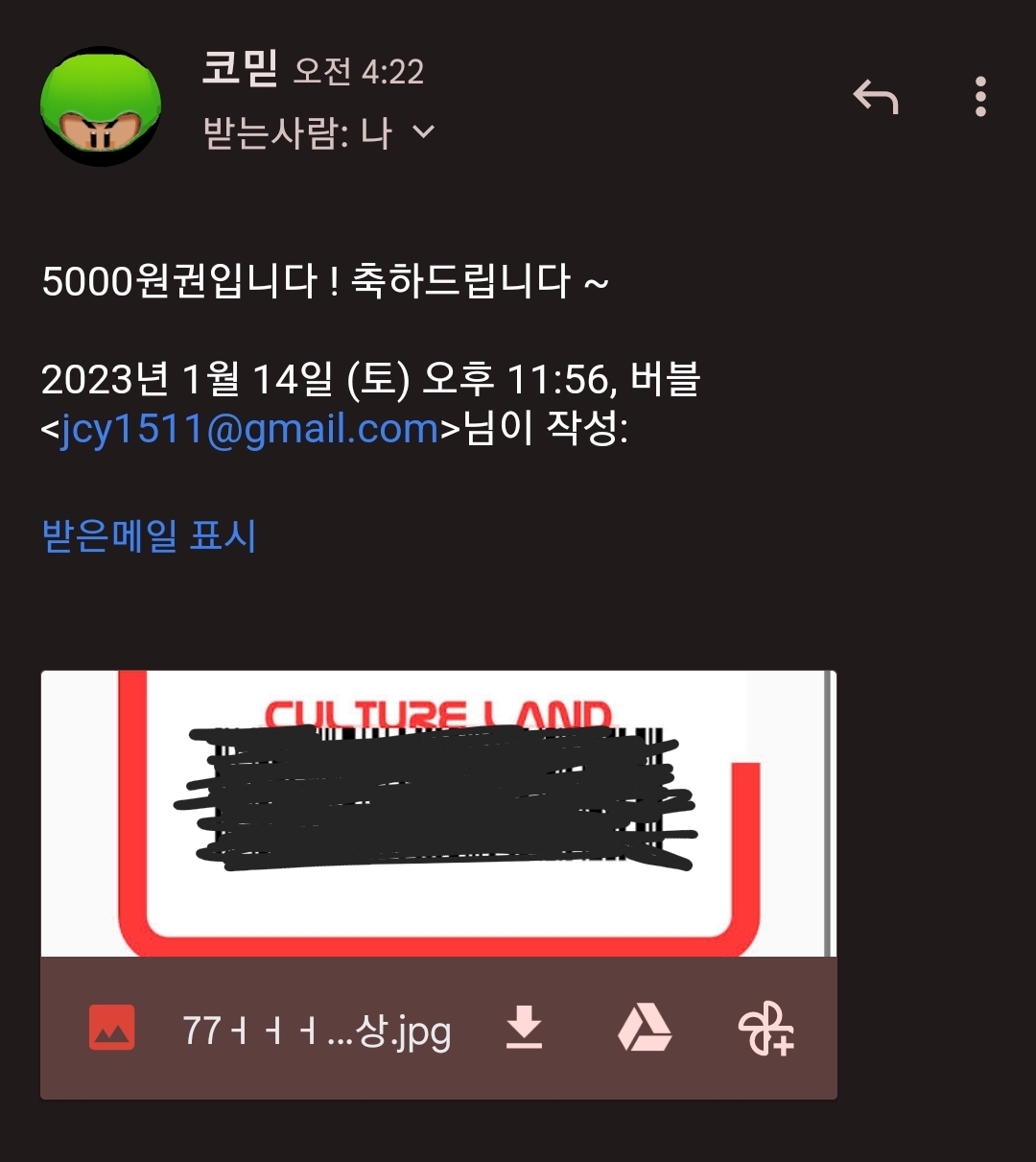Add the attachment to Google Photos
The width and height of the screenshot is (1036, 1162).
click(x=765, y=1029)
